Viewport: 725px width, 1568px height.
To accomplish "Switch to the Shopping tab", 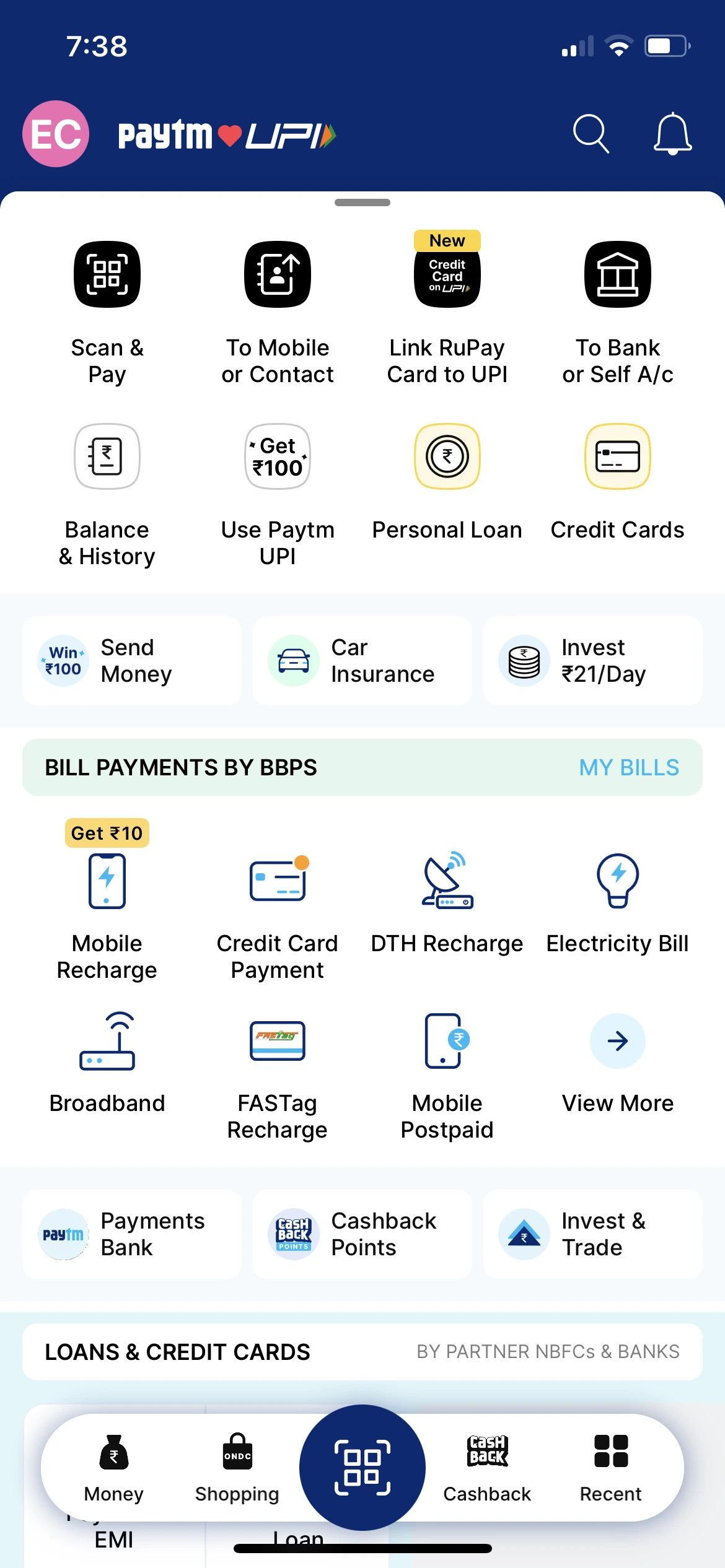I will click(237, 1469).
